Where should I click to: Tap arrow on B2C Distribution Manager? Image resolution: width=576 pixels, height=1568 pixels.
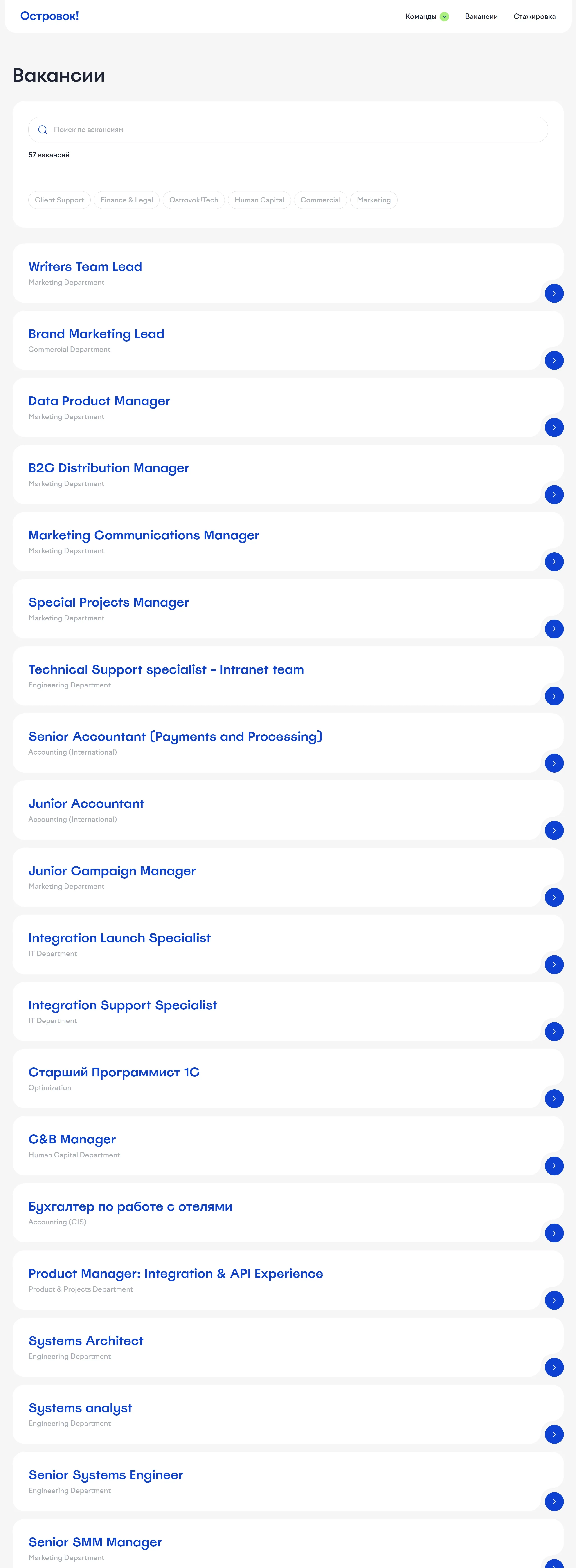point(553,495)
